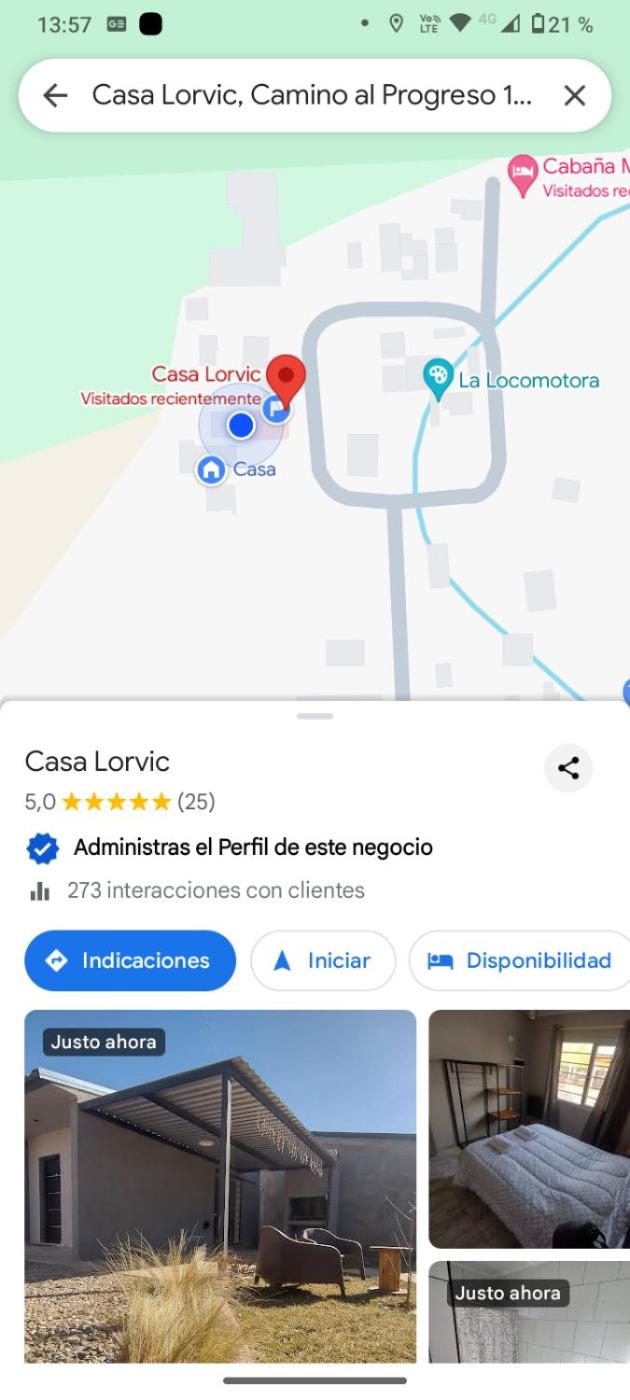Select the saved Casa home marker
This screenshot has width=630, height=1400.
coord(211,469)
